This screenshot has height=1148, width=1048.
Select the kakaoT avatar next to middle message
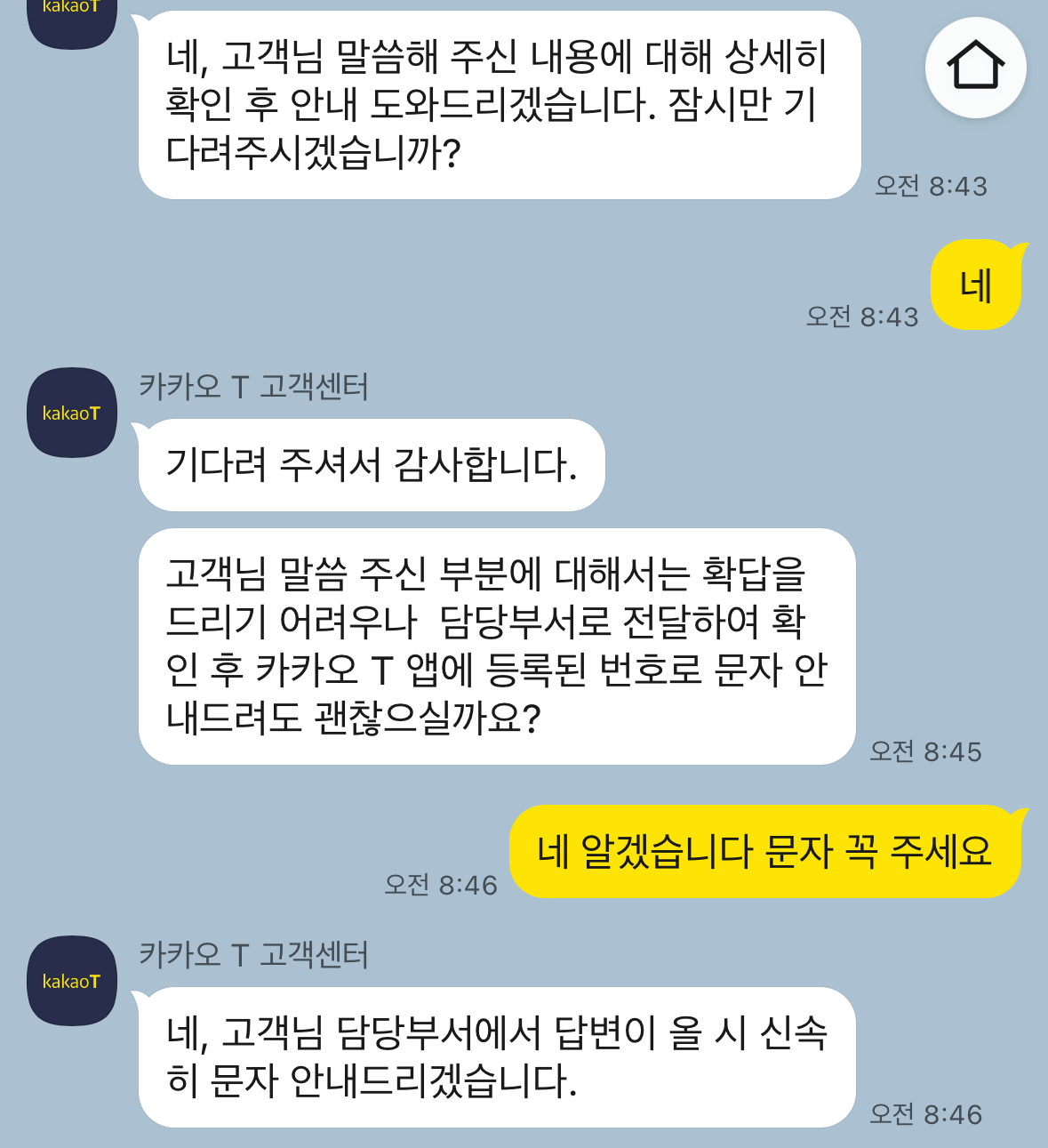click(71, 413)
